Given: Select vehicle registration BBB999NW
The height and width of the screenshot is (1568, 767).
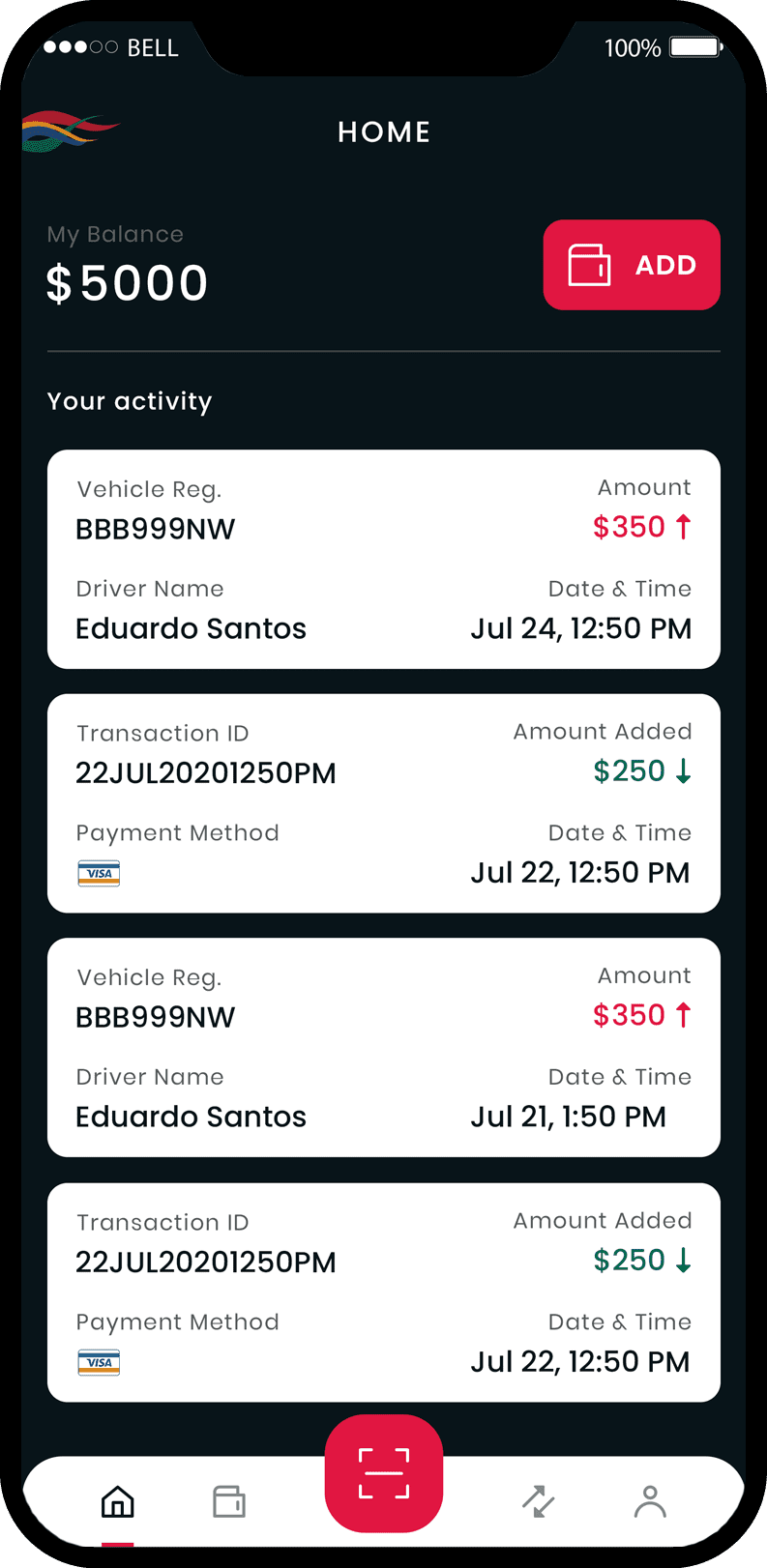Looking at the screenshot, I should [155, 529].
